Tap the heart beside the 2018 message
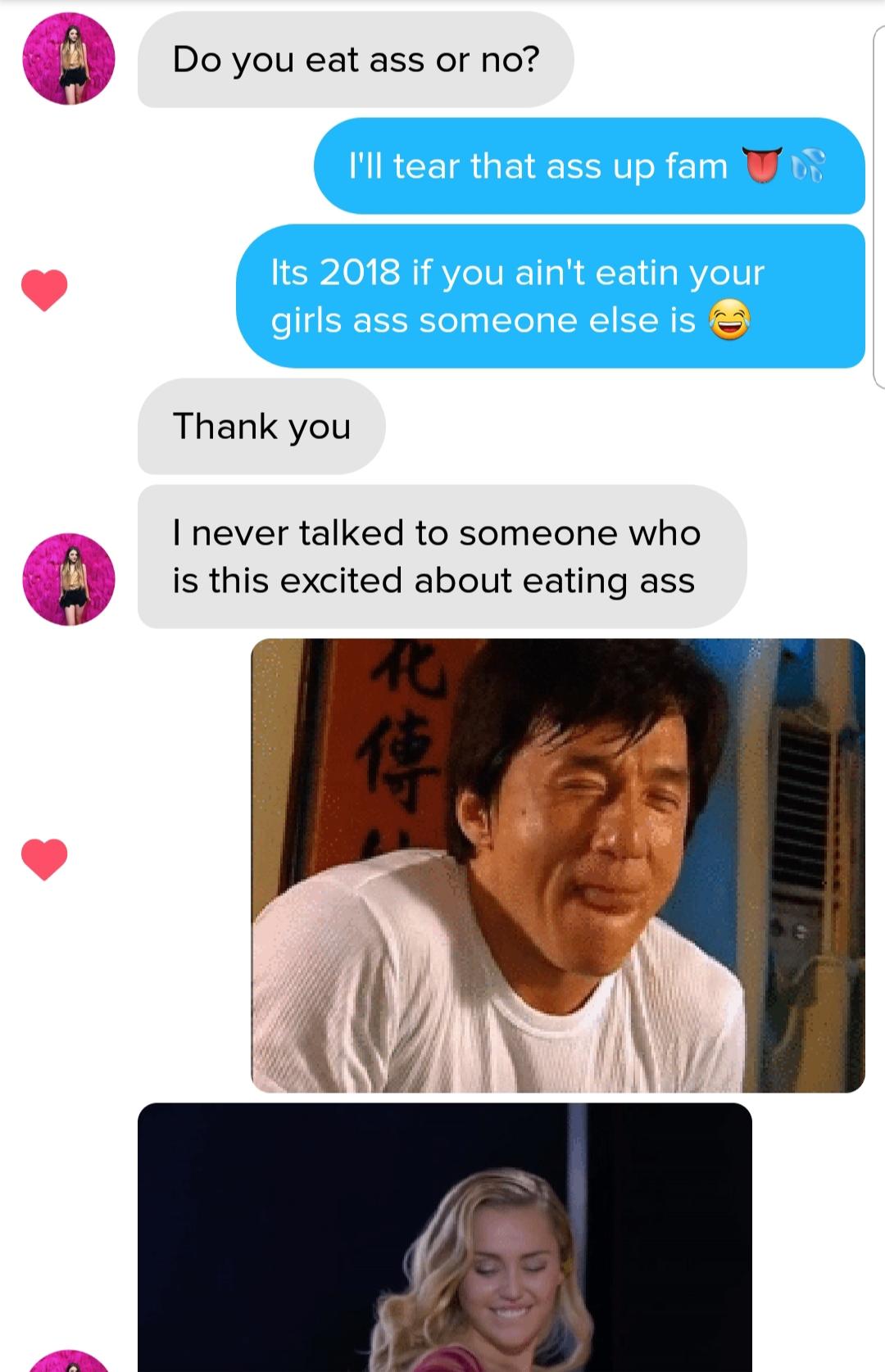The width and height of the screenshot is (885, 1372). pyautogui.click(x=44, y=290)
